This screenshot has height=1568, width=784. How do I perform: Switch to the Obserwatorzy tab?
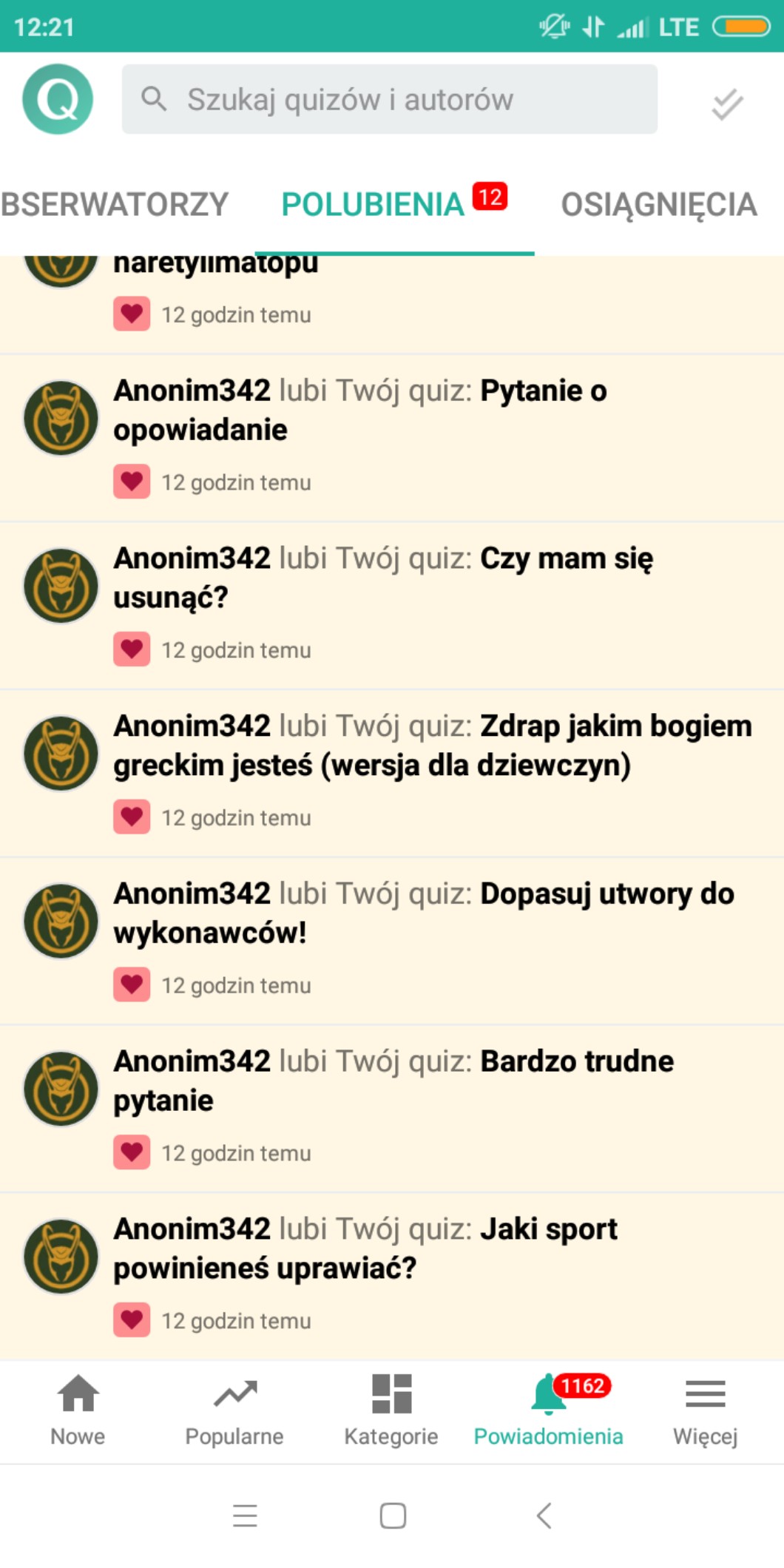click(x=115, y=205)
